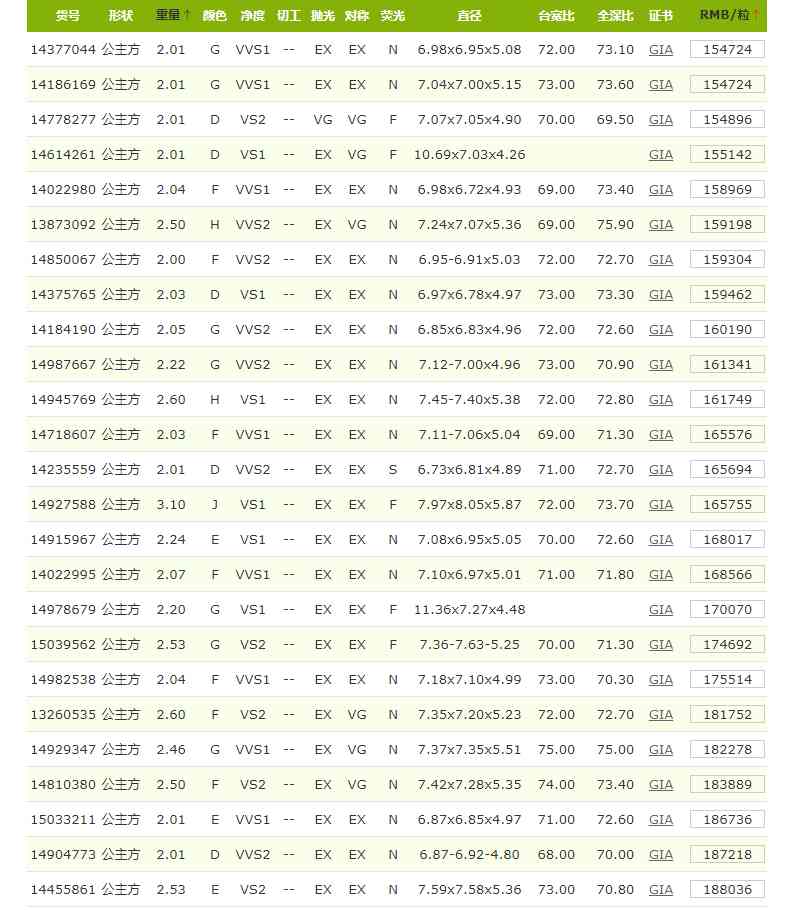Check the GIA link for item 14455861
The height and width of the screenshot is (910, 800).
661,890
